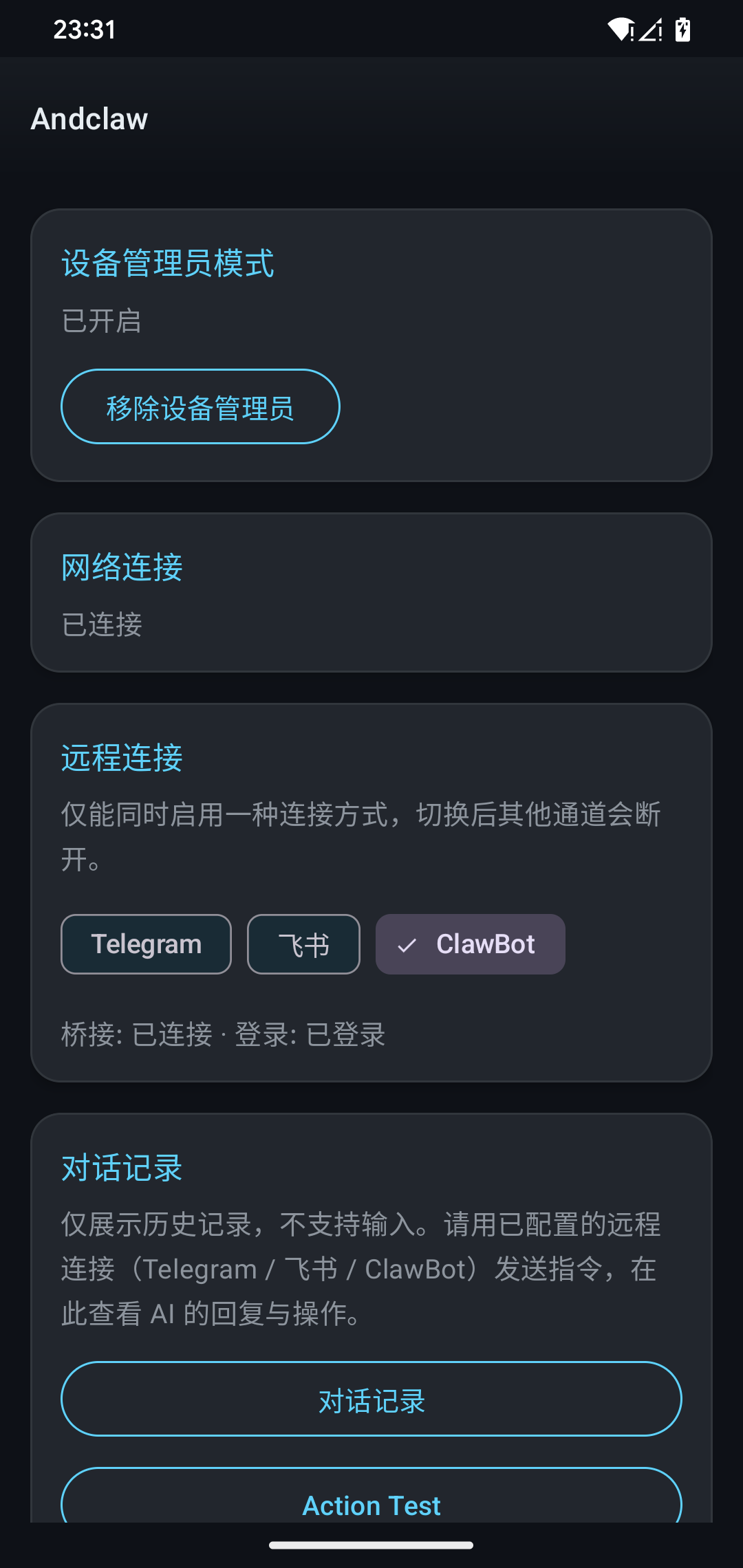Tap the 移除设备管理员 button
Screen dimensions: 743x1568
pos(200,406)
